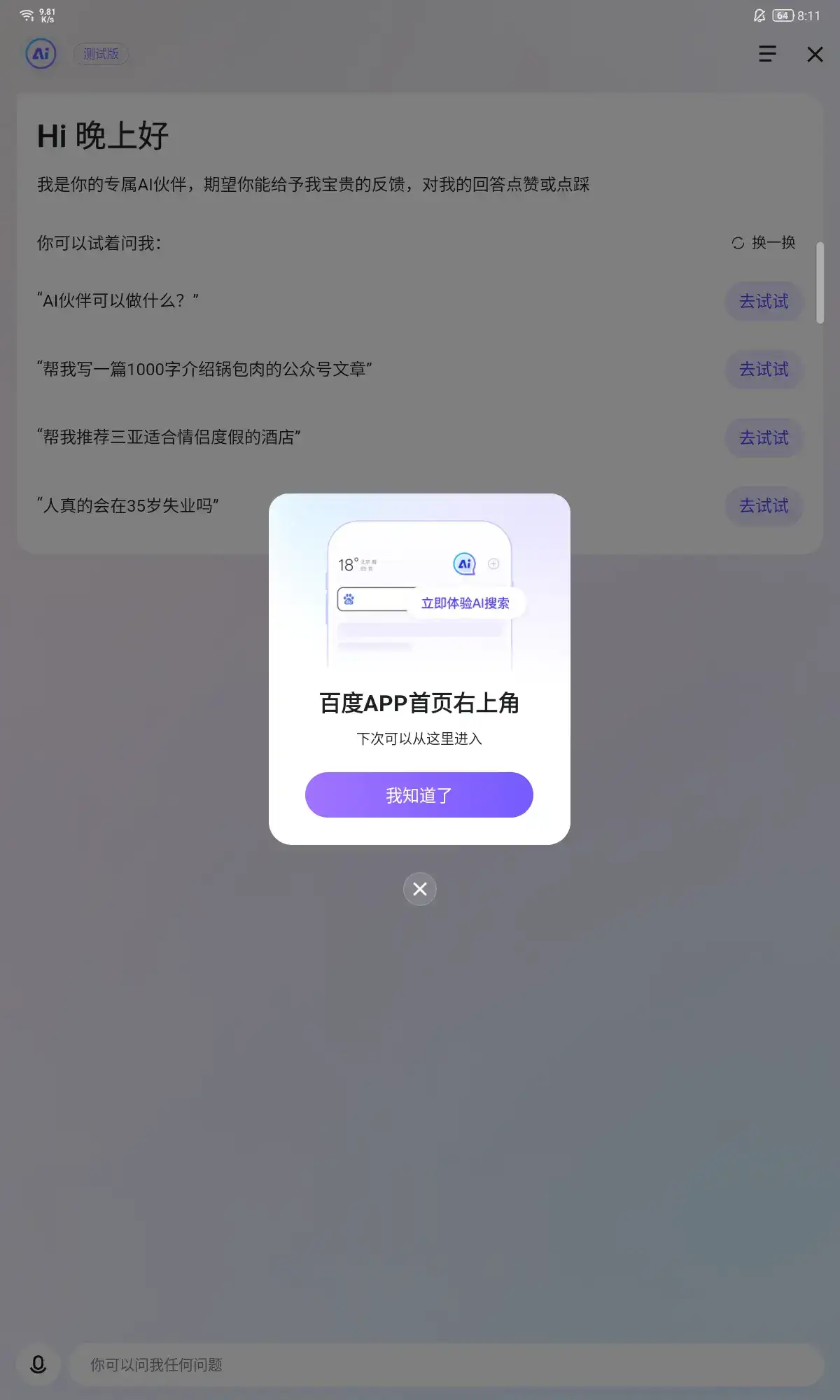The width and height of the screenshot is (840, 1400).
Task: Click 去试试 next to AI伙伴可以做什么
Action: pyautogui.click(x=764, y=302)
